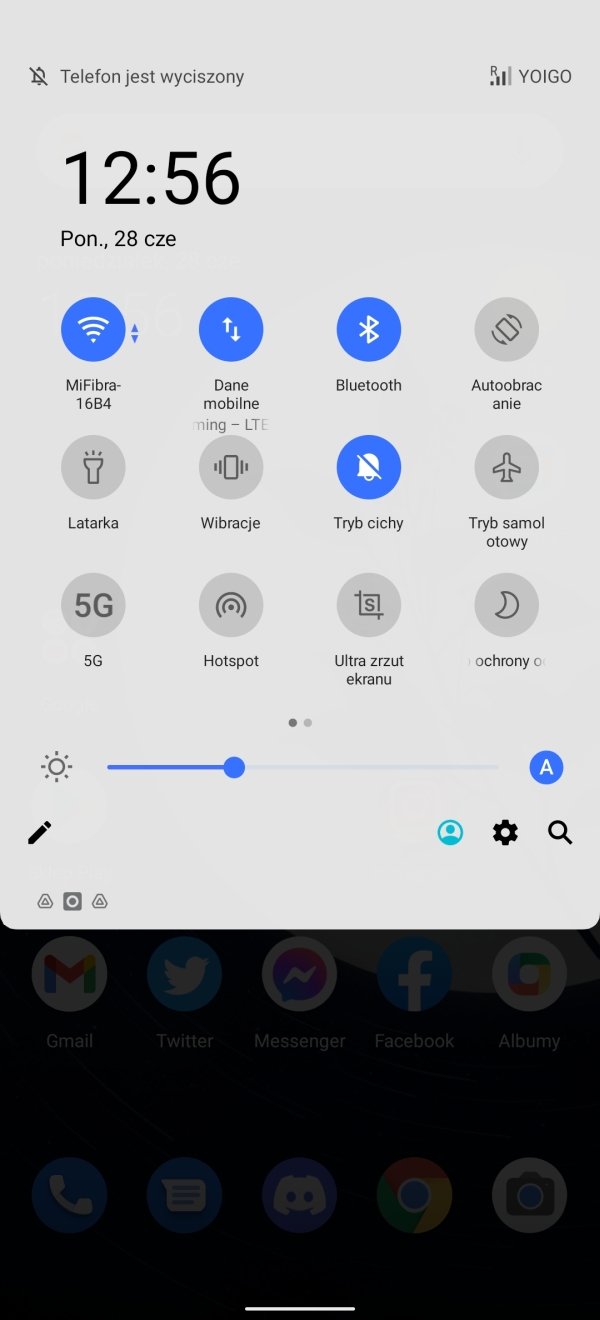Screen dimensions: 600x1320
Task: Open system settings gear icon
Action: [506, 832]
